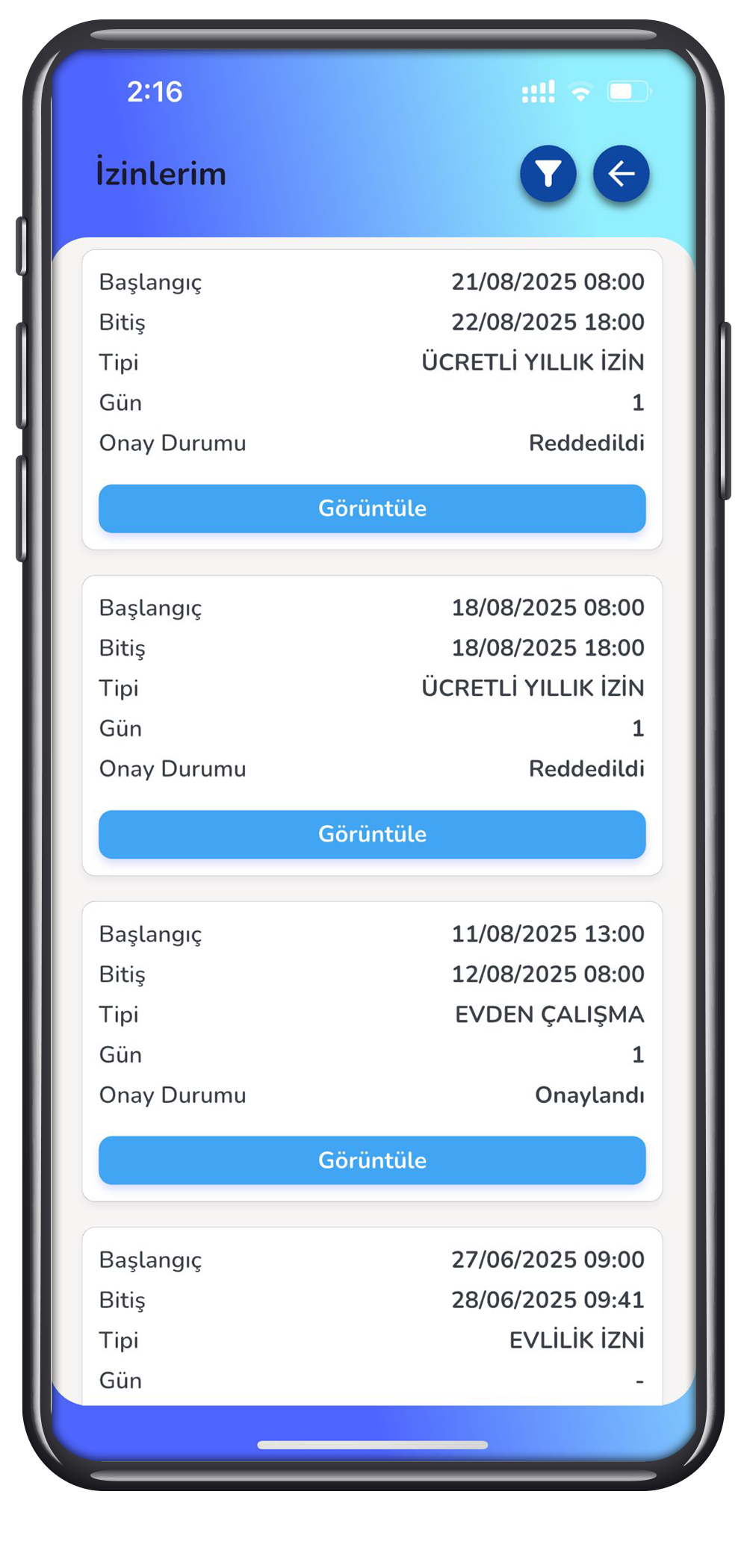
Task: Open Görüntüle for the EVDEN ÇALIŞMA entry
Action: 372,1160
